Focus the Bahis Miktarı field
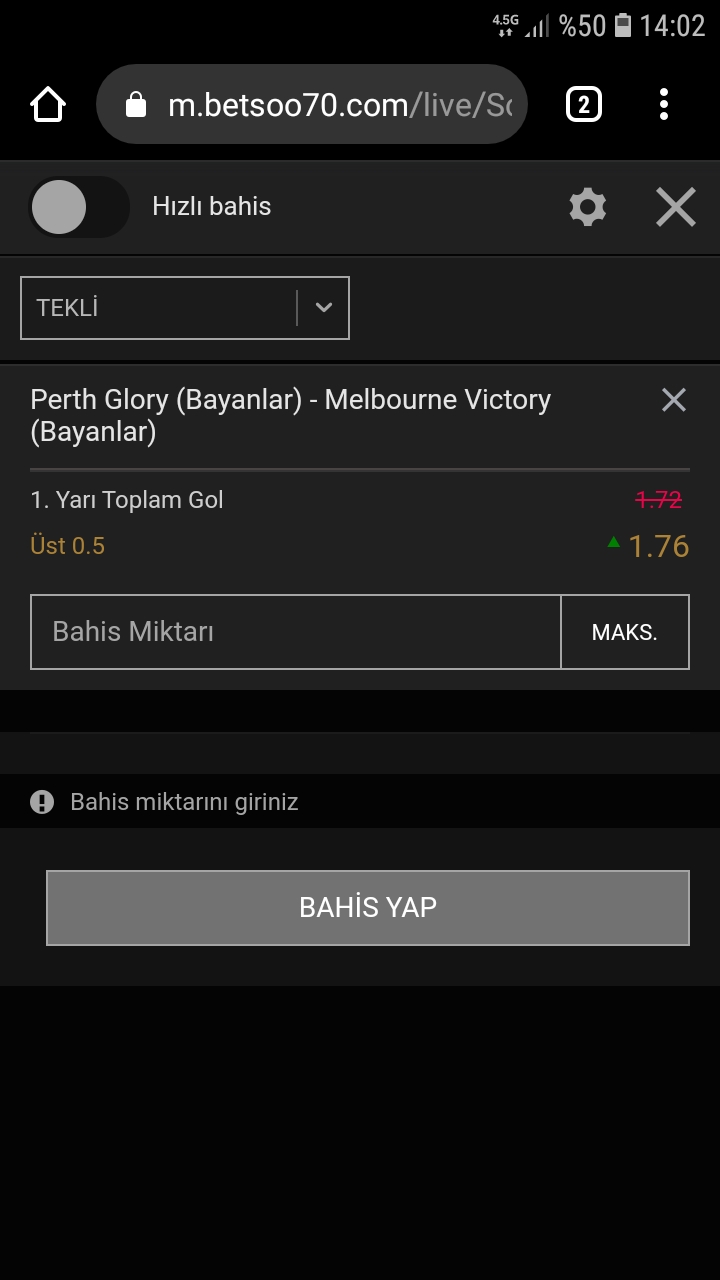 point(296,632)
